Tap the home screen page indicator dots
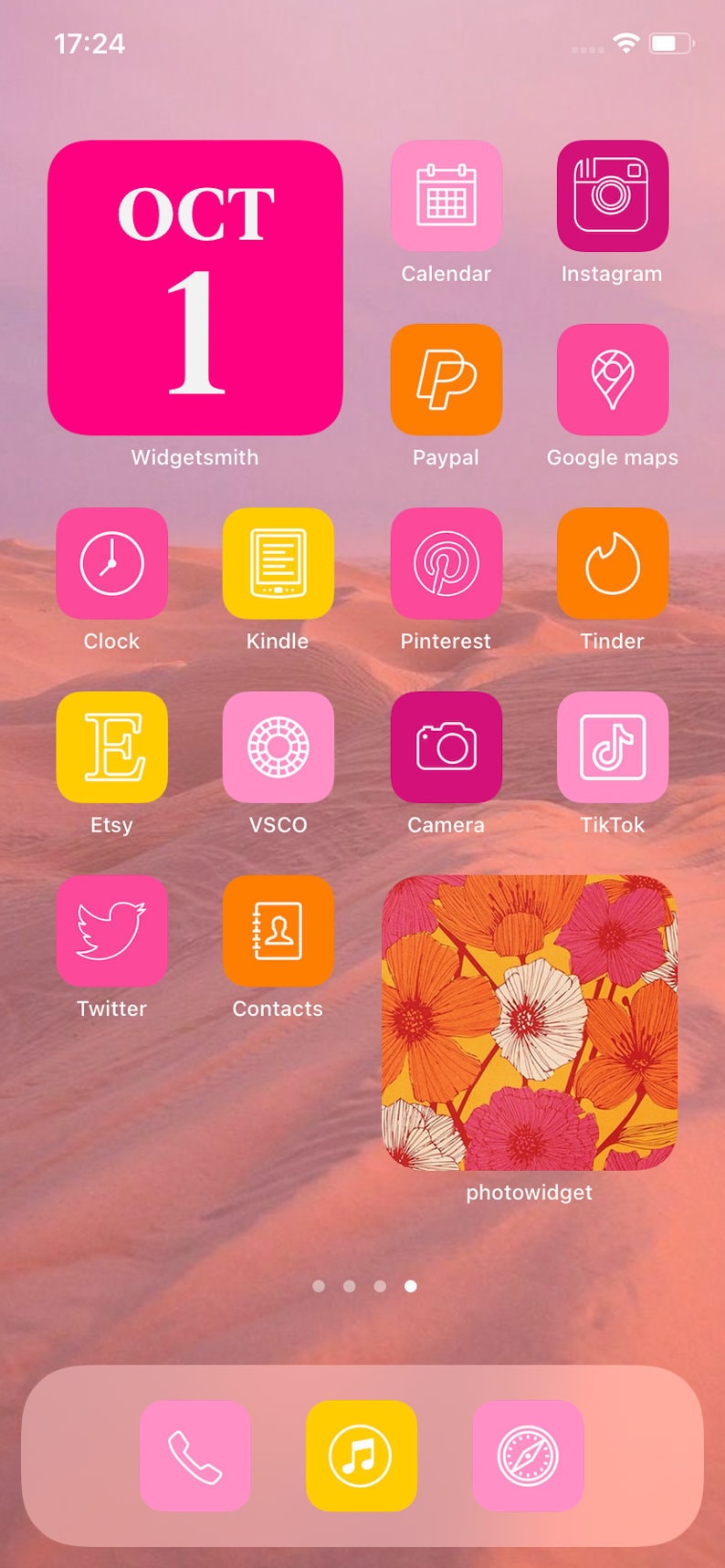Viewport: 725px width, 1568px height. (364, 1286)
